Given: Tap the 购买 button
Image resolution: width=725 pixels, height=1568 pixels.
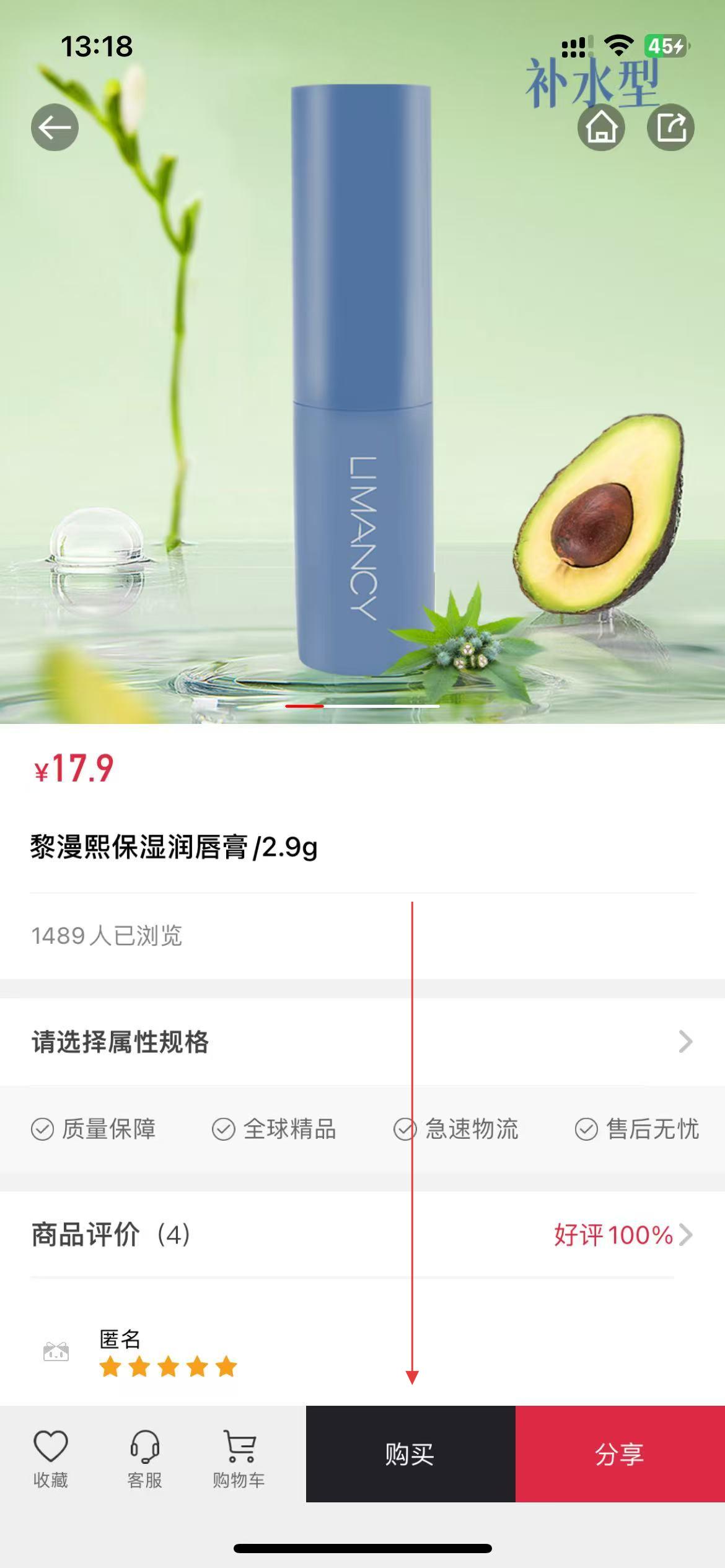Looking at the screenshot, I should tap(410, 1454).
